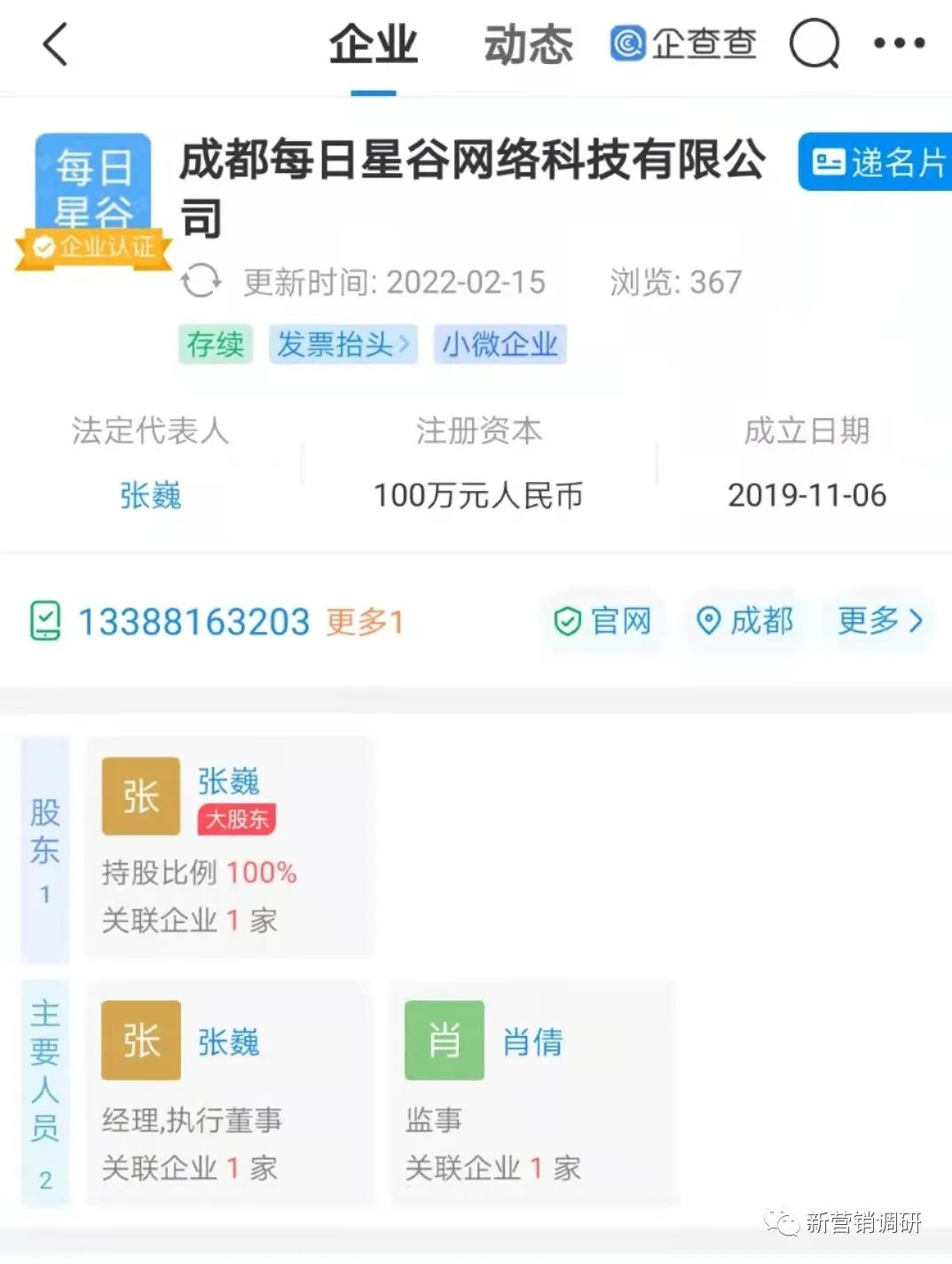Switch to the 动态 tab
Image resolution: width=952 pixels, height=1264 pixels.
click(x=528, y=45)
